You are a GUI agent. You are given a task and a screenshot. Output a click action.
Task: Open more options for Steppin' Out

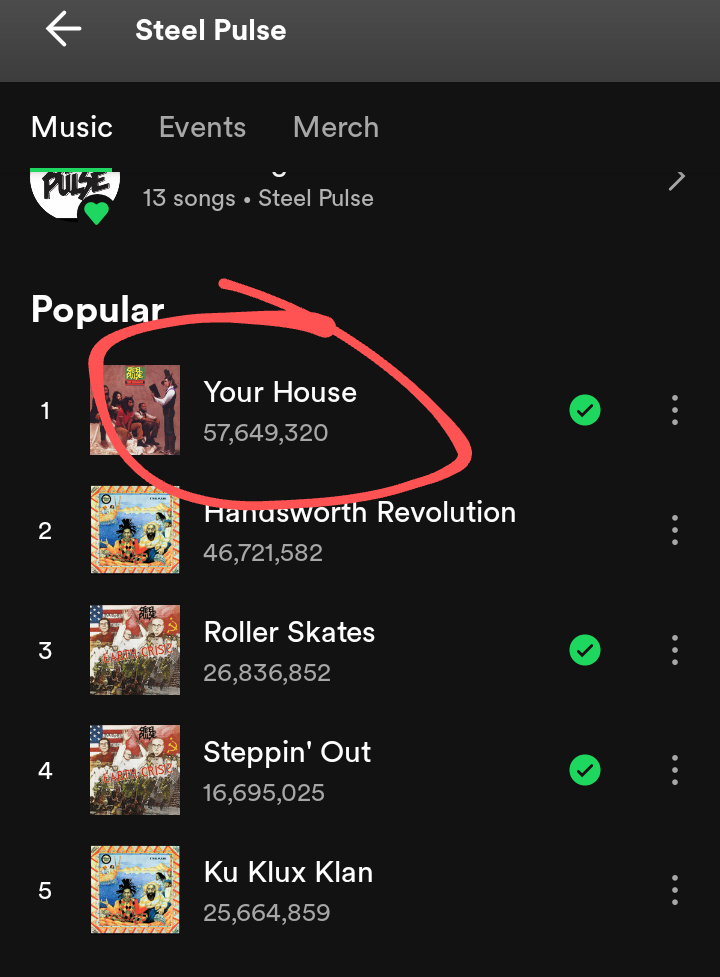click(x=675, y=770)
